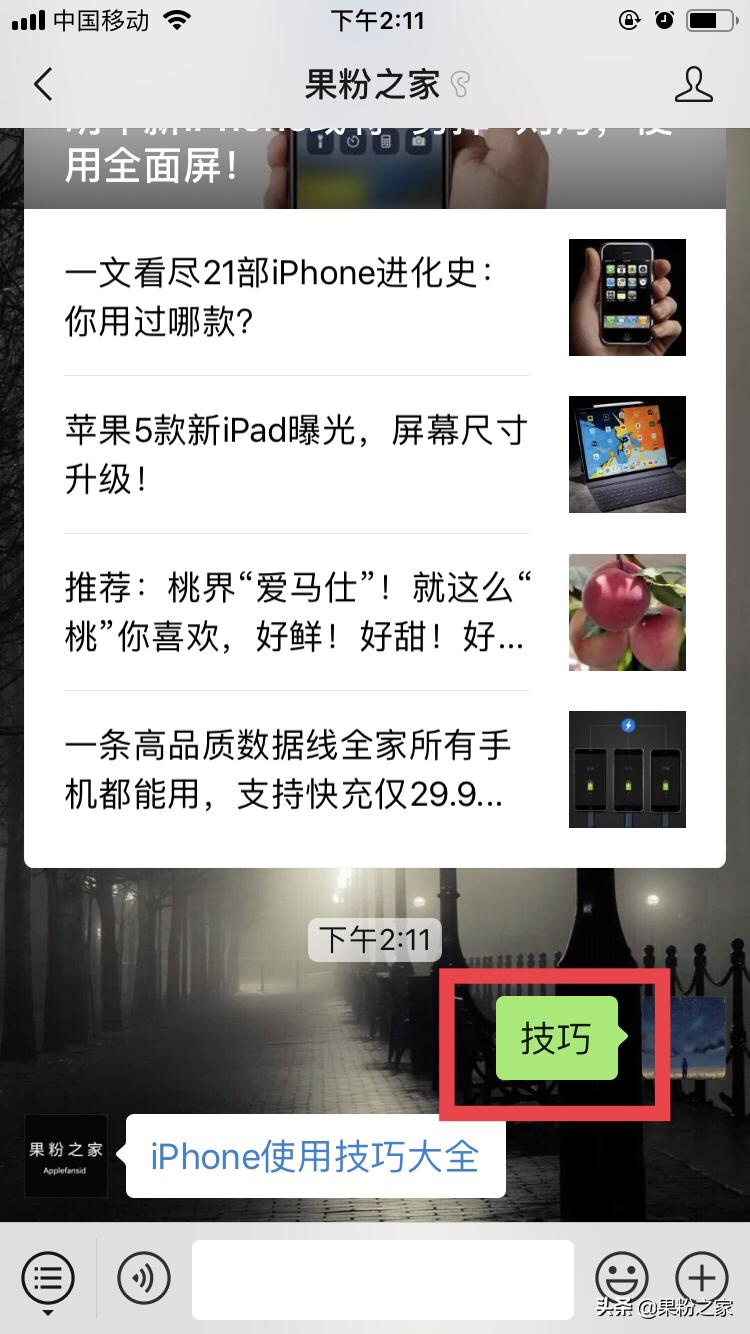Open the 果粉之家 account avatar
The width and height of the screenshot is (750, 1334).
tap(65, 1155)
